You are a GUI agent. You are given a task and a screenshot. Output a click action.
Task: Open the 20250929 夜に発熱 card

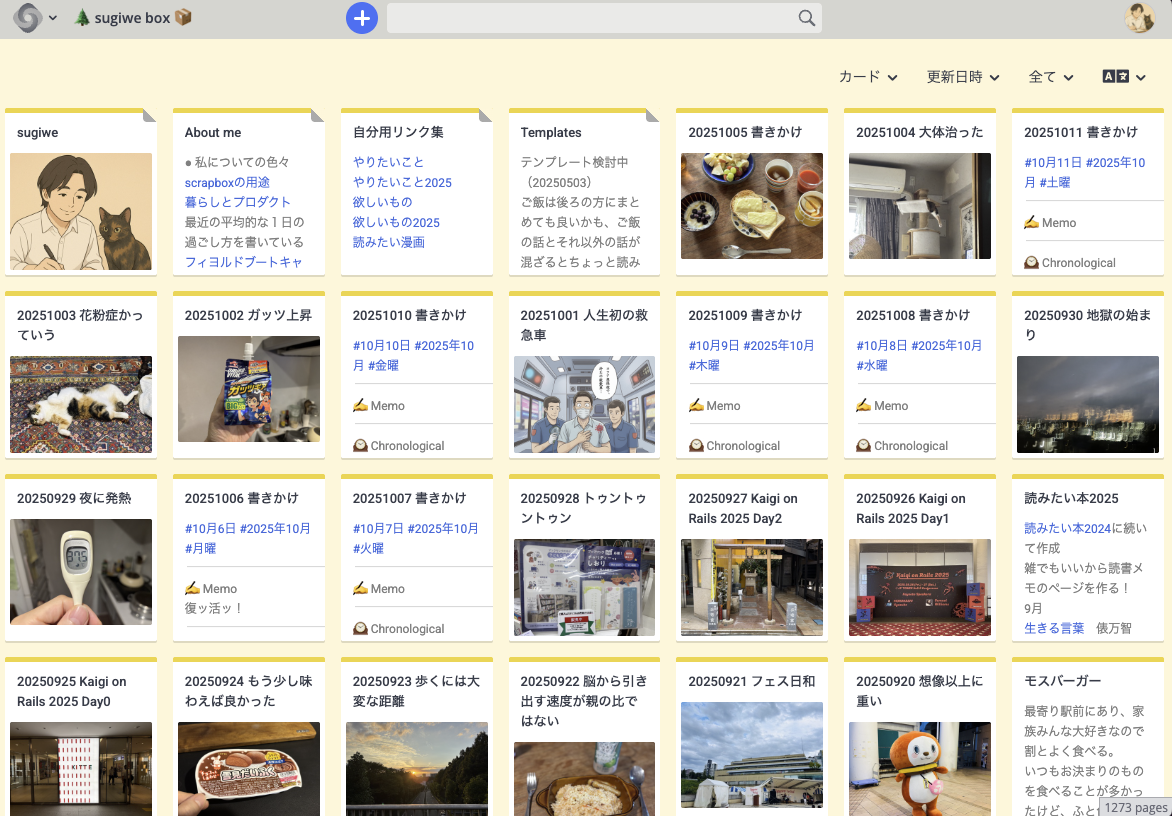coord(81,558)
